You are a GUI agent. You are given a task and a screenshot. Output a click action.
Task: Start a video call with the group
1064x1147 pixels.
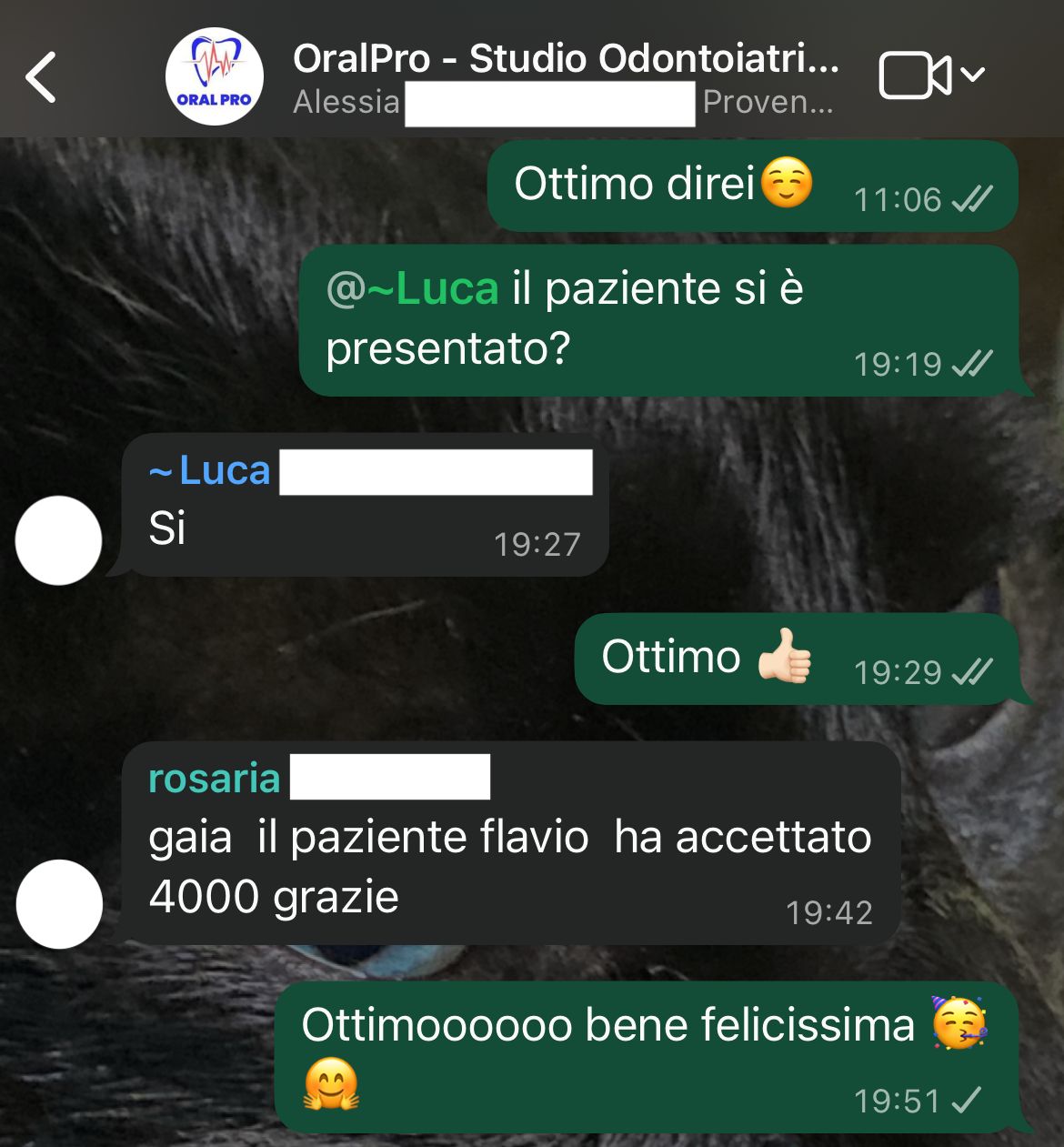click(915, 75)
